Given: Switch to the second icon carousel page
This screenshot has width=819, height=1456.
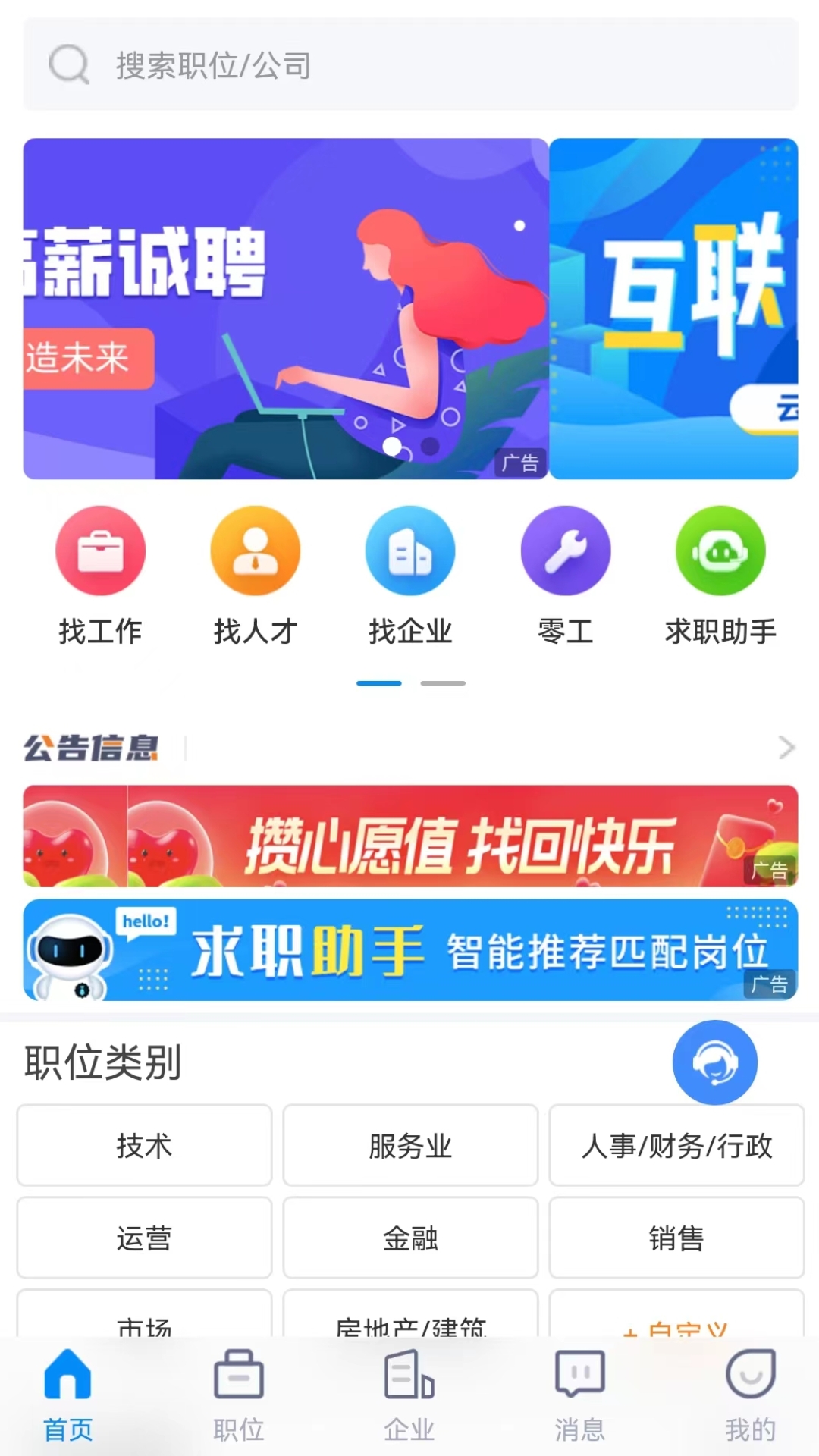Looking at the screenshot, I should click(444, 682).
